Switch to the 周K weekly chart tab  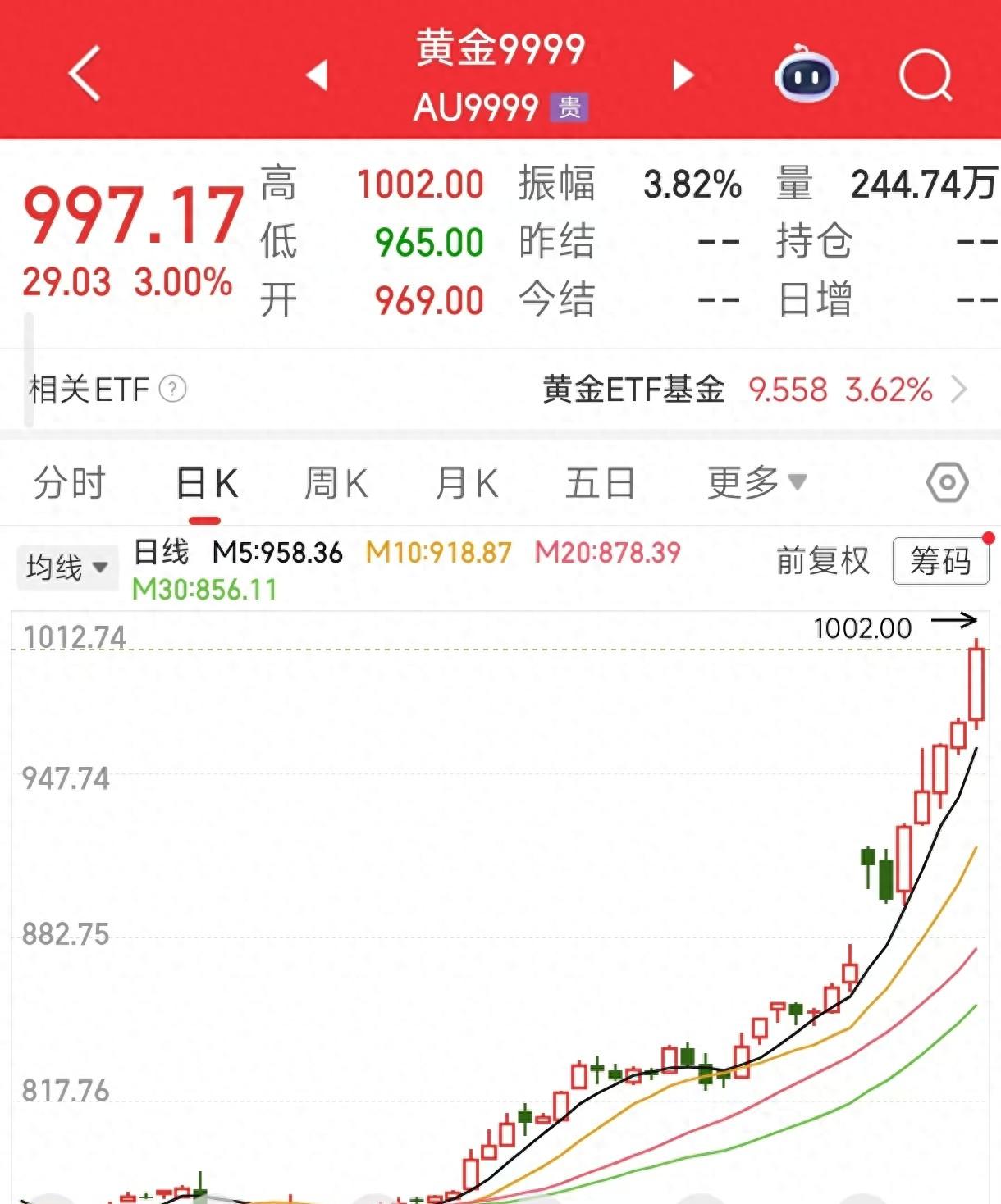(x=334, y=483)
